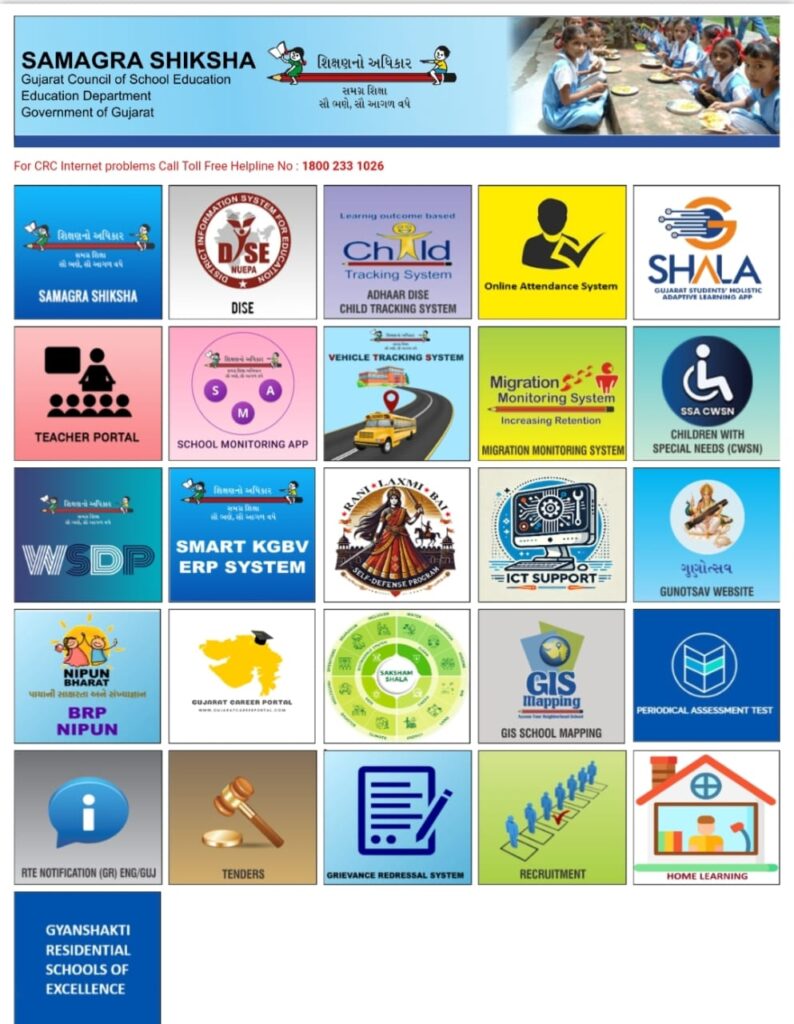Open Children With Special Needs (CWSN) tile
The width and height of the screenshot is (794, 1024).
[706, 393]
